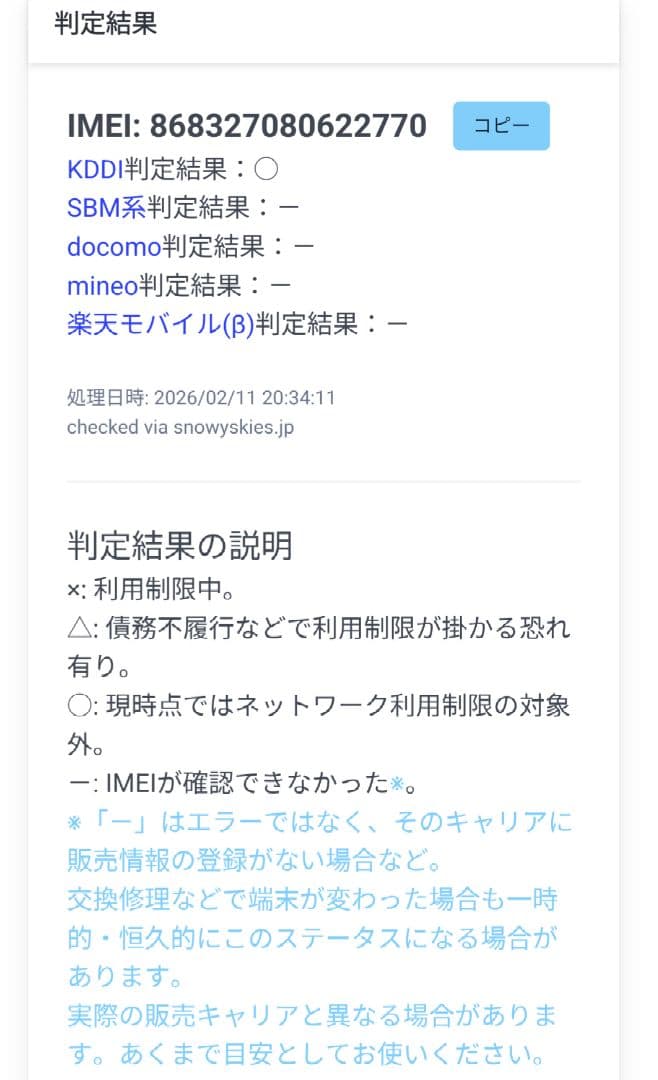Open the KDDI link
Image resolution: width=658 pixels, height=1080 pixels.
point(95,169)
